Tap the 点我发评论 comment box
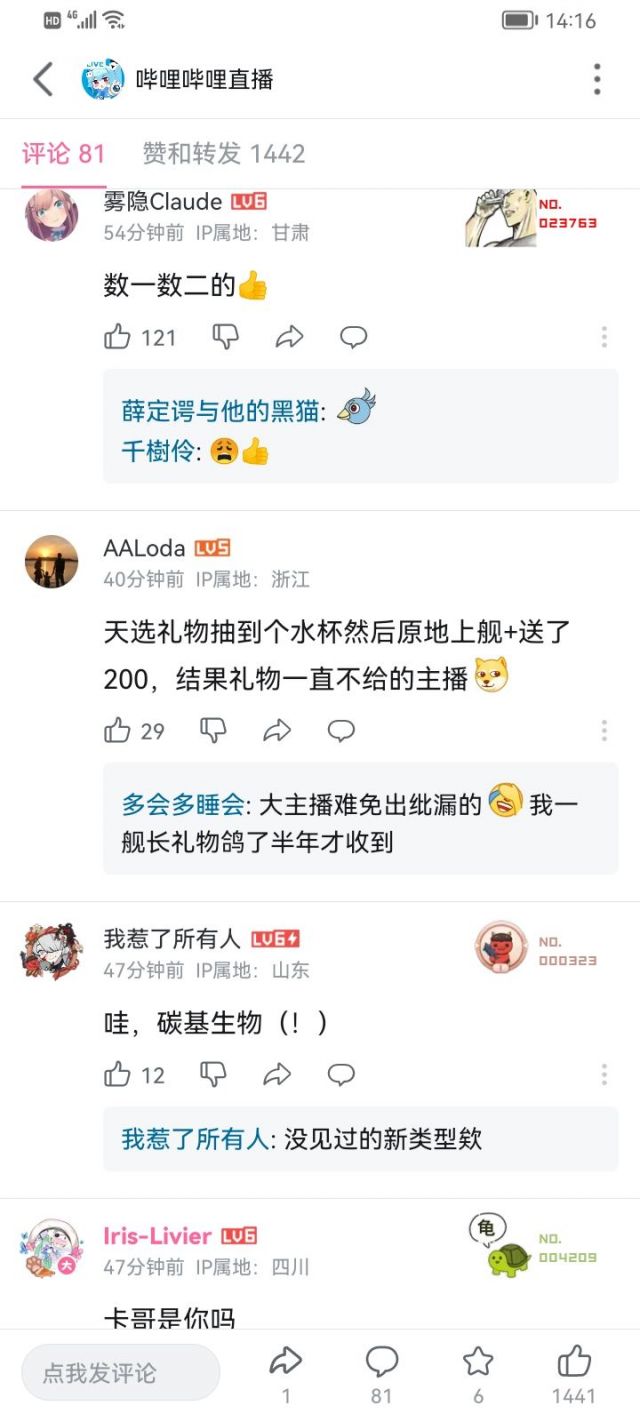 [x=120, y=1372]
